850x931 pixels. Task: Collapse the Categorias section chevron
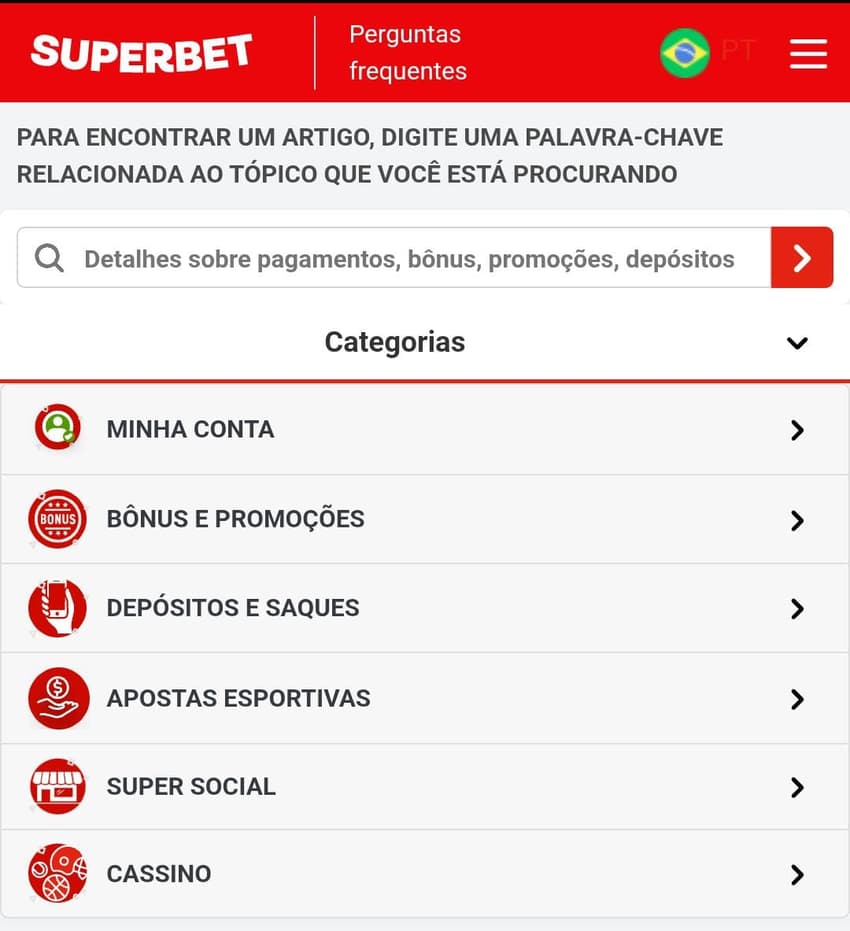point(797,342)
